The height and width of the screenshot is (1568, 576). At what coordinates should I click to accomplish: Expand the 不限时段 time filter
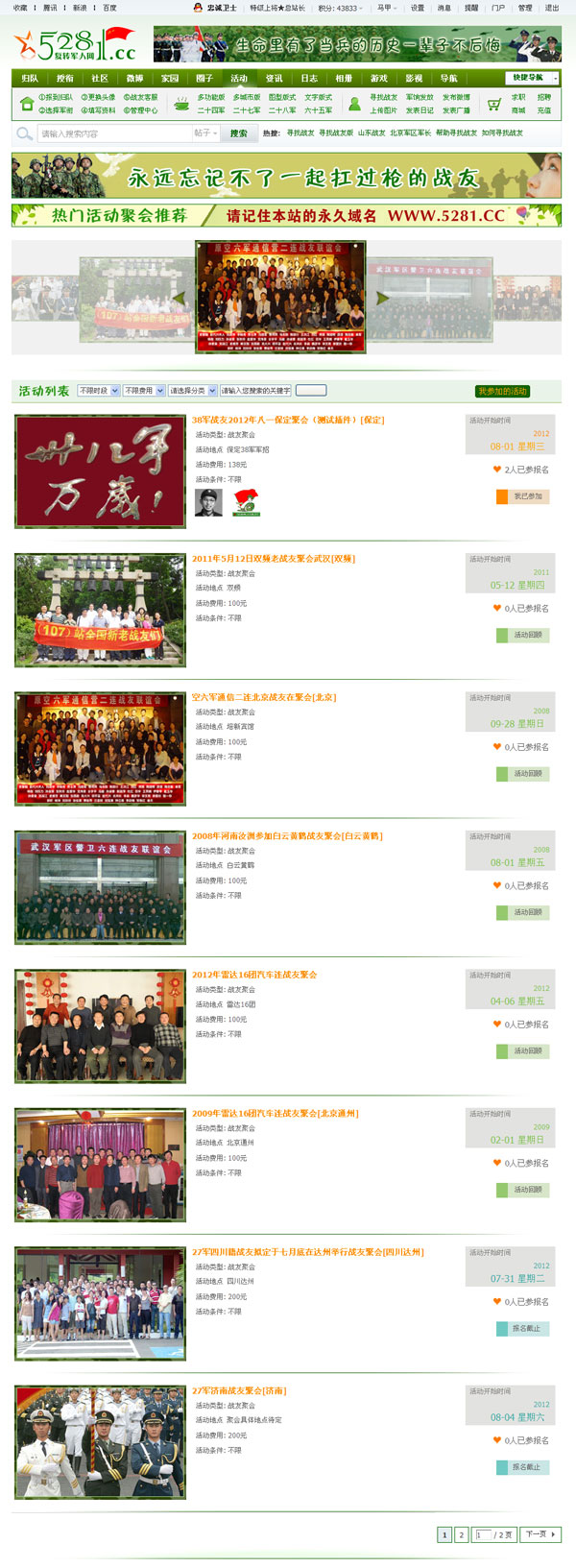point(99,391)
